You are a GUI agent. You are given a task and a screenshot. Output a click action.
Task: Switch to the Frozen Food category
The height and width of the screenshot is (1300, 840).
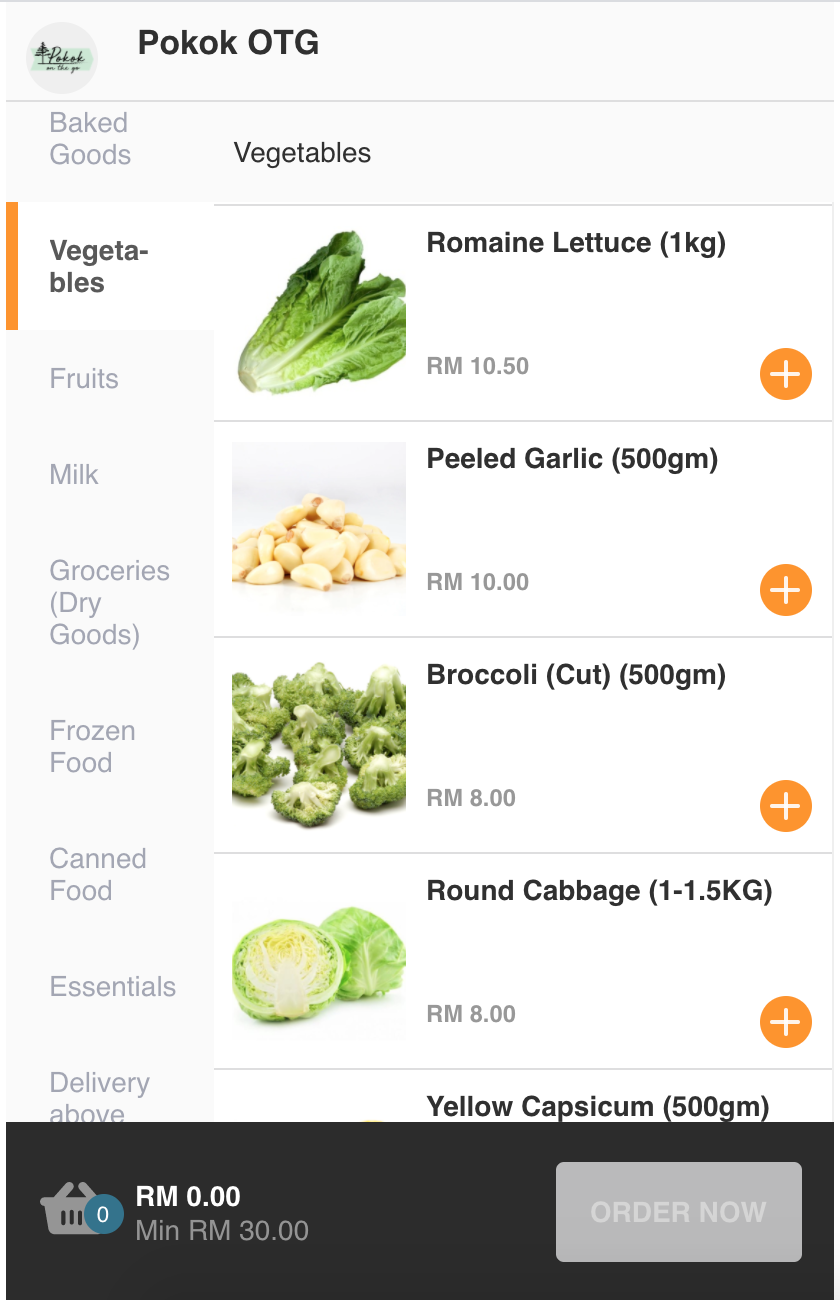point(92,746)
